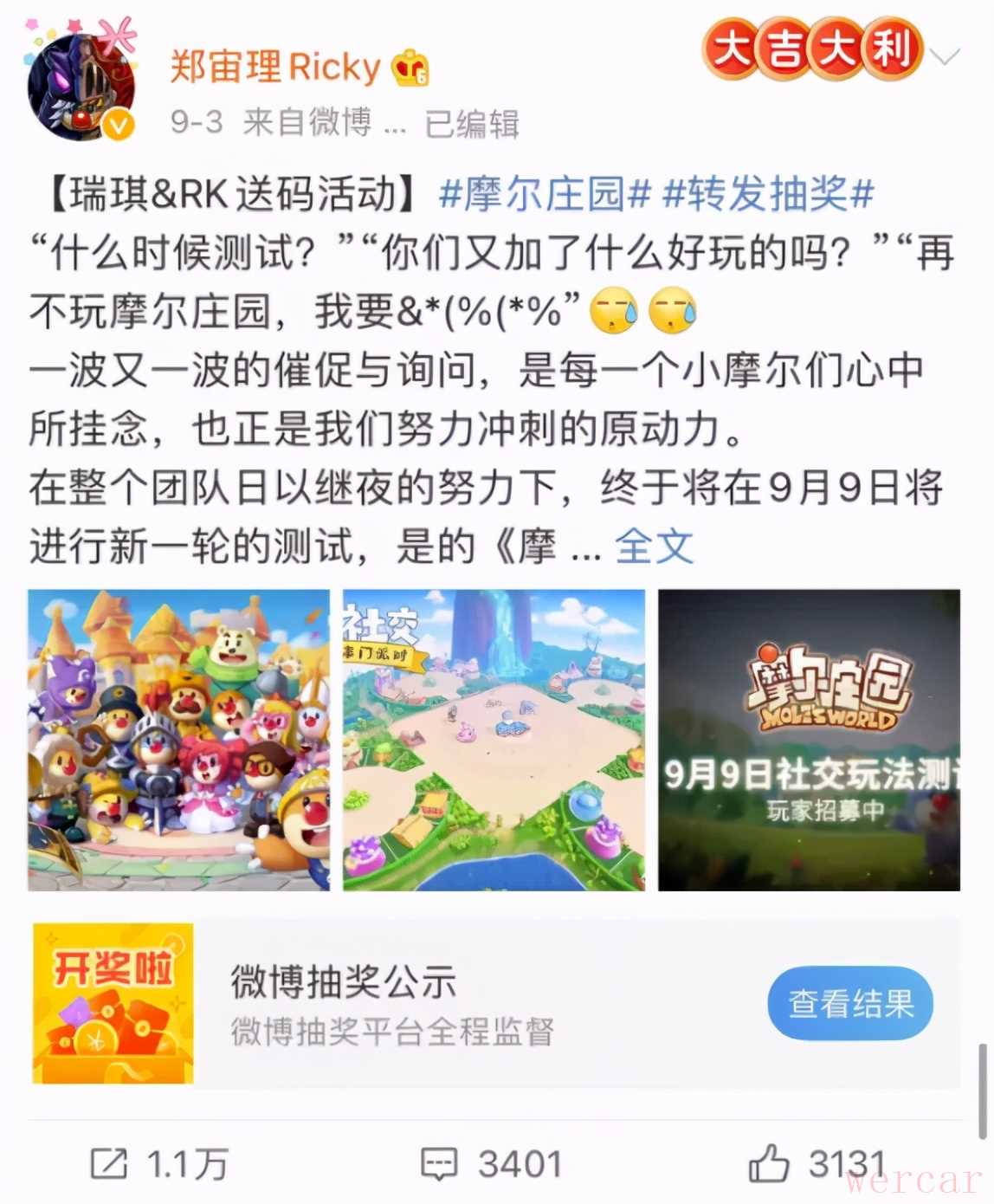Viewport: 994px width, 1204px height.
Task: Repost this post with 1.1万 shares
Action: [160, 1164]
